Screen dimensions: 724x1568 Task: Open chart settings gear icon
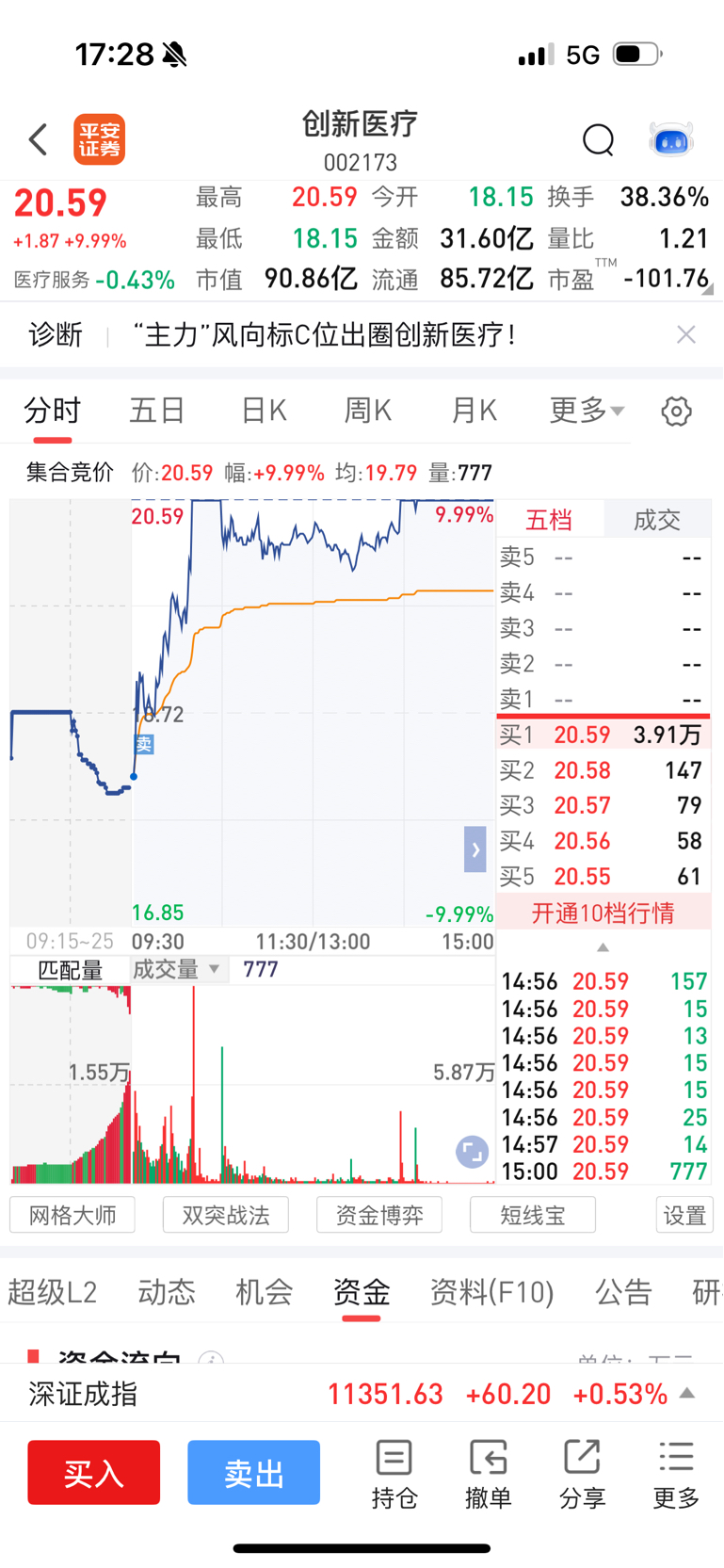(676, 412)
